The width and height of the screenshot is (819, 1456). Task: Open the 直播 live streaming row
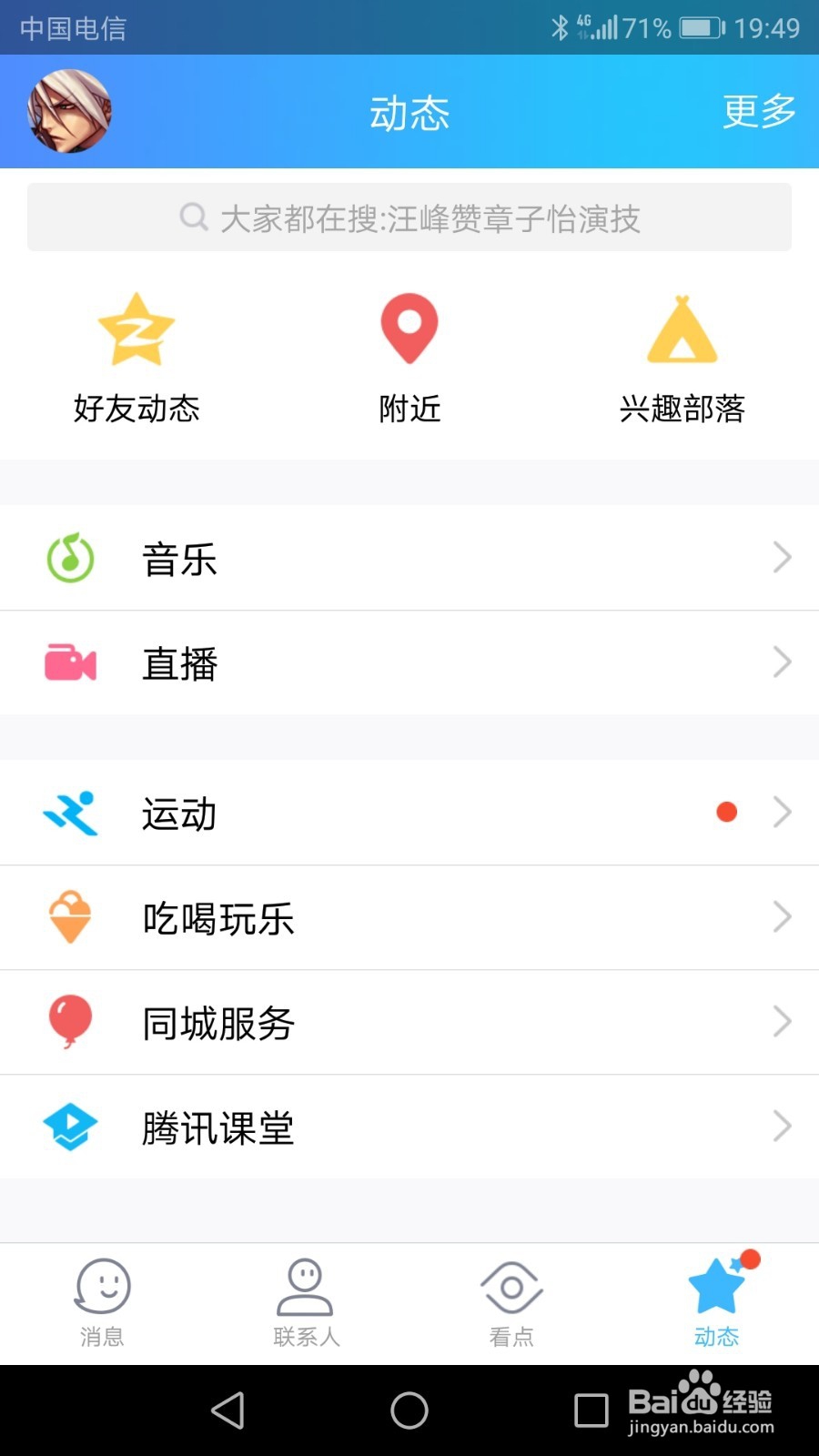[409, 662]
